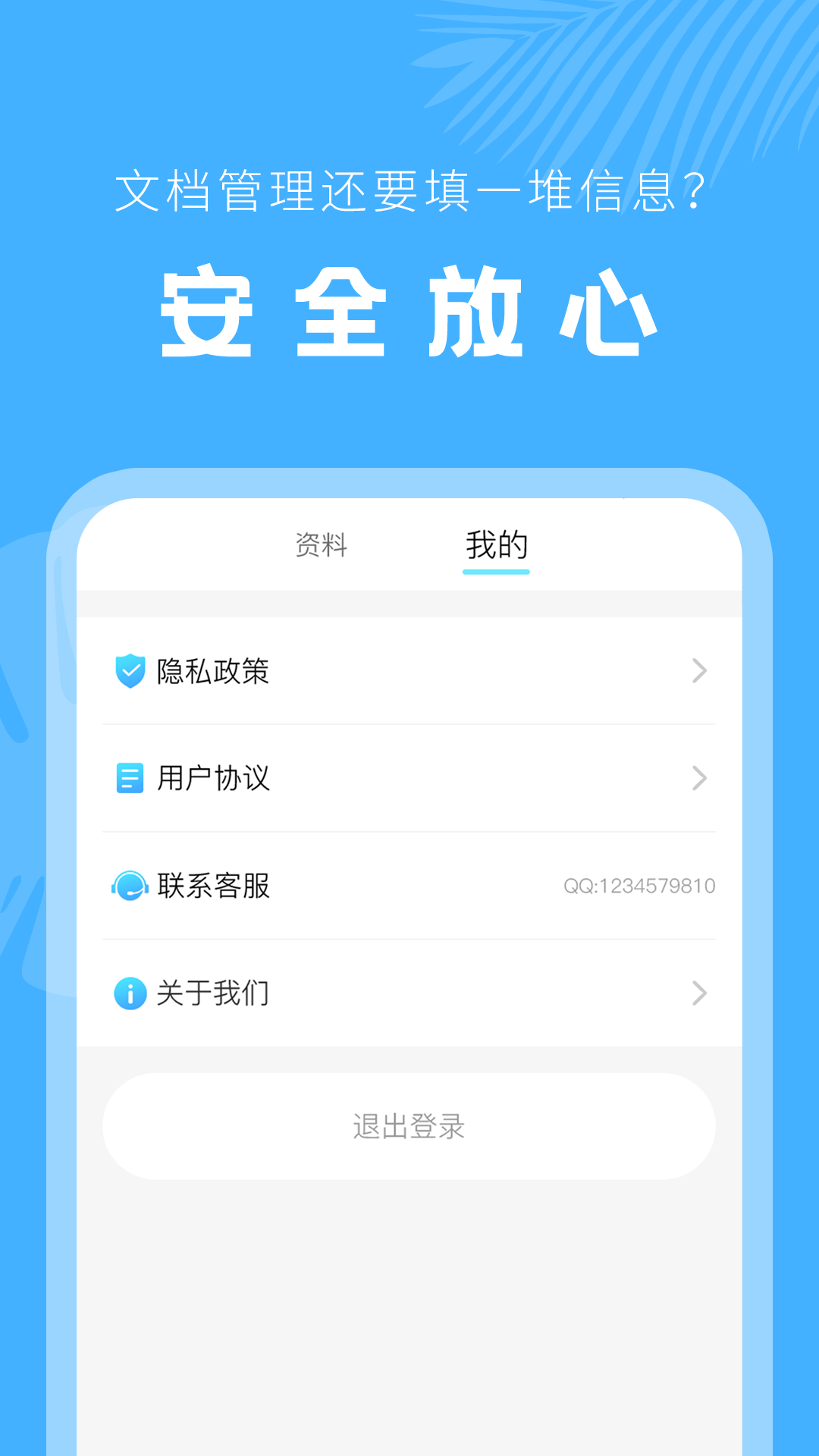Select the 隐私政策 list item

[x=409, y=671]
